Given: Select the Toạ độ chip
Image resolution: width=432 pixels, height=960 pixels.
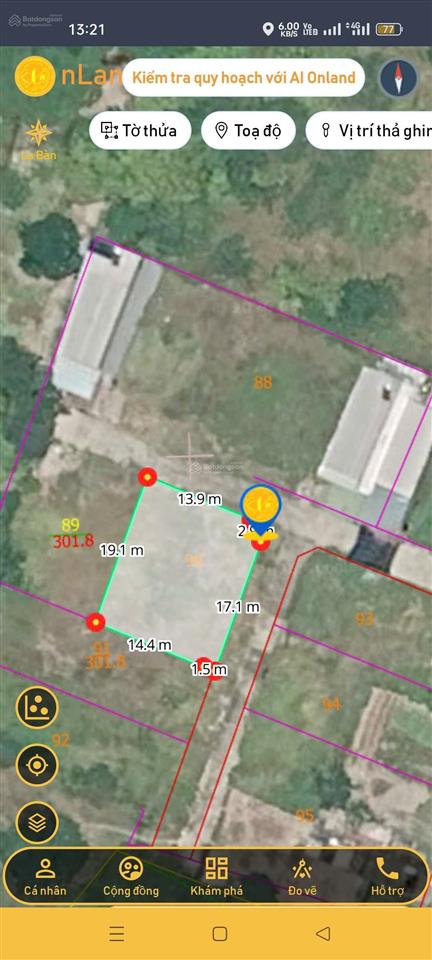Looking at the screenshot, I should [248, 130].
